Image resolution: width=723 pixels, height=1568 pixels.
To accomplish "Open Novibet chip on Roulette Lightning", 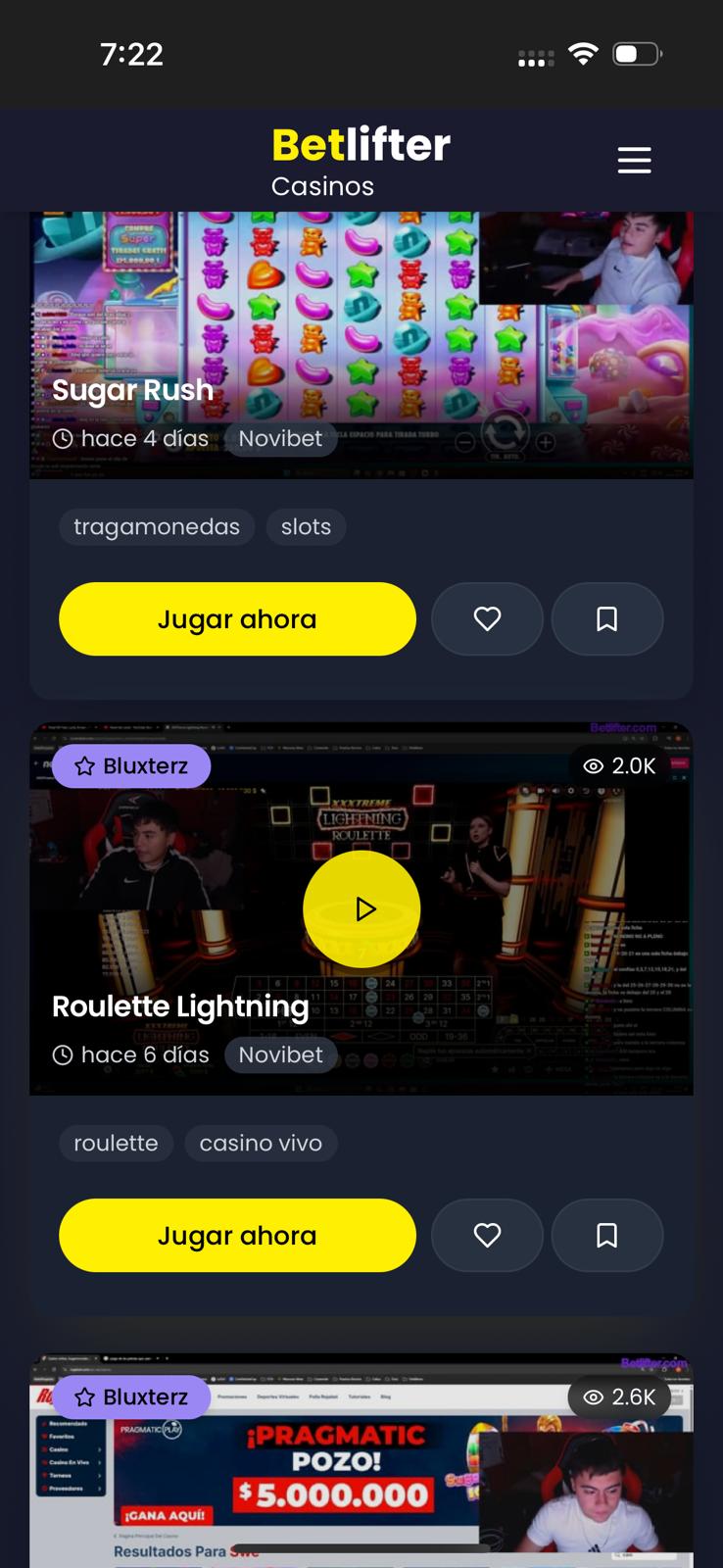I will coord(280,1054).
